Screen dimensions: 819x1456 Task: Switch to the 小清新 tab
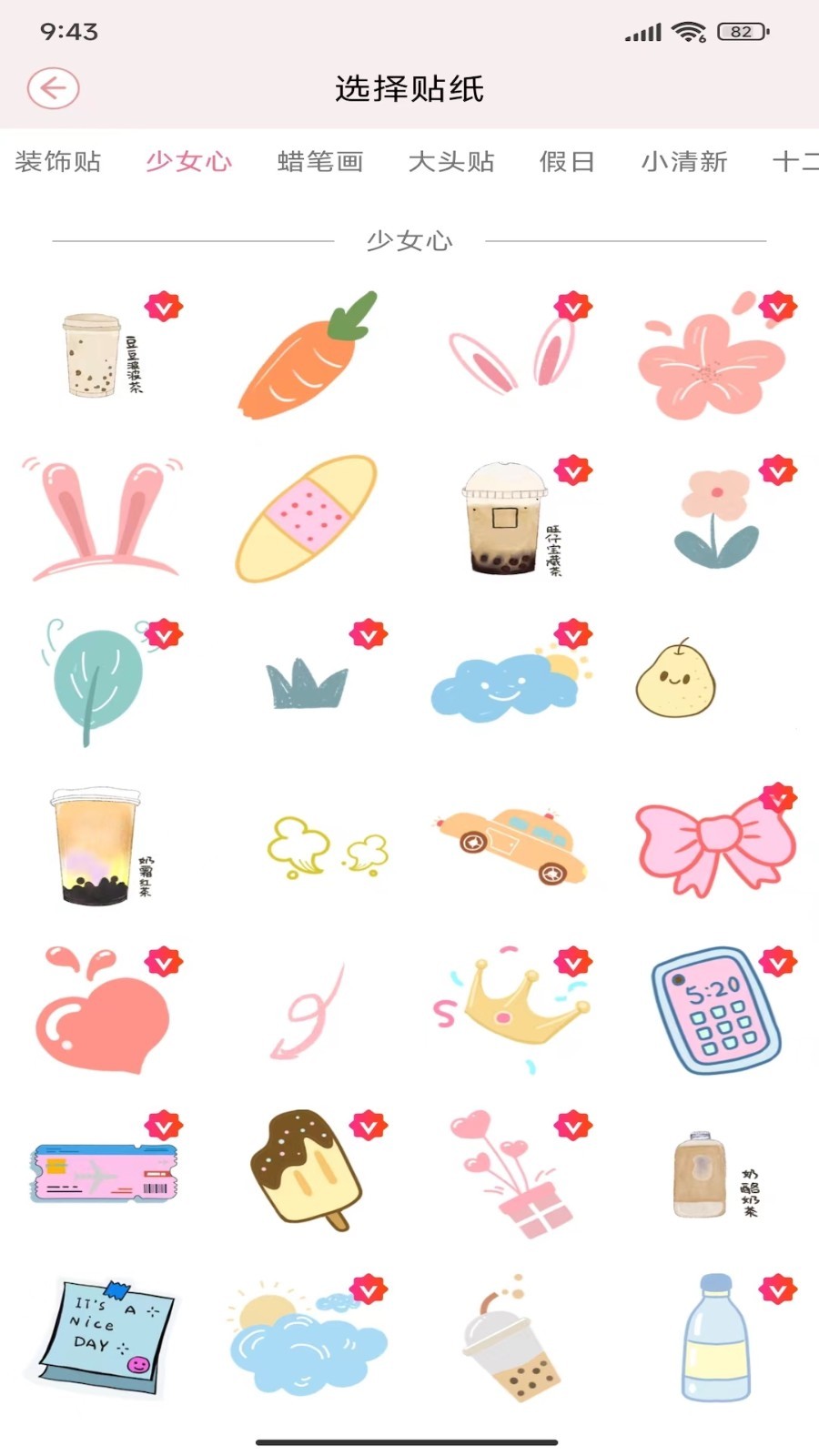[684, 162]
